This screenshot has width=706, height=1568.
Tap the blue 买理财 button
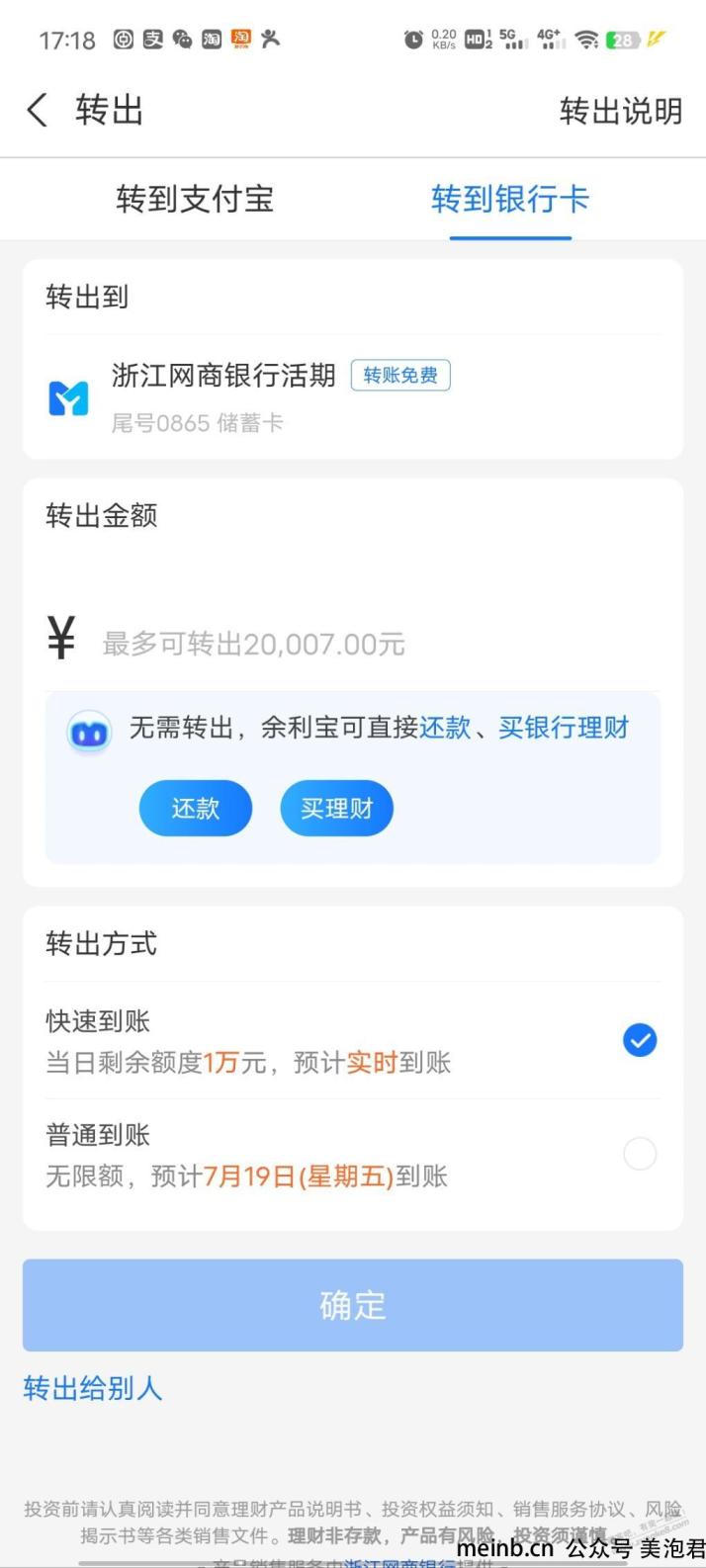click(x=337, y=809)
